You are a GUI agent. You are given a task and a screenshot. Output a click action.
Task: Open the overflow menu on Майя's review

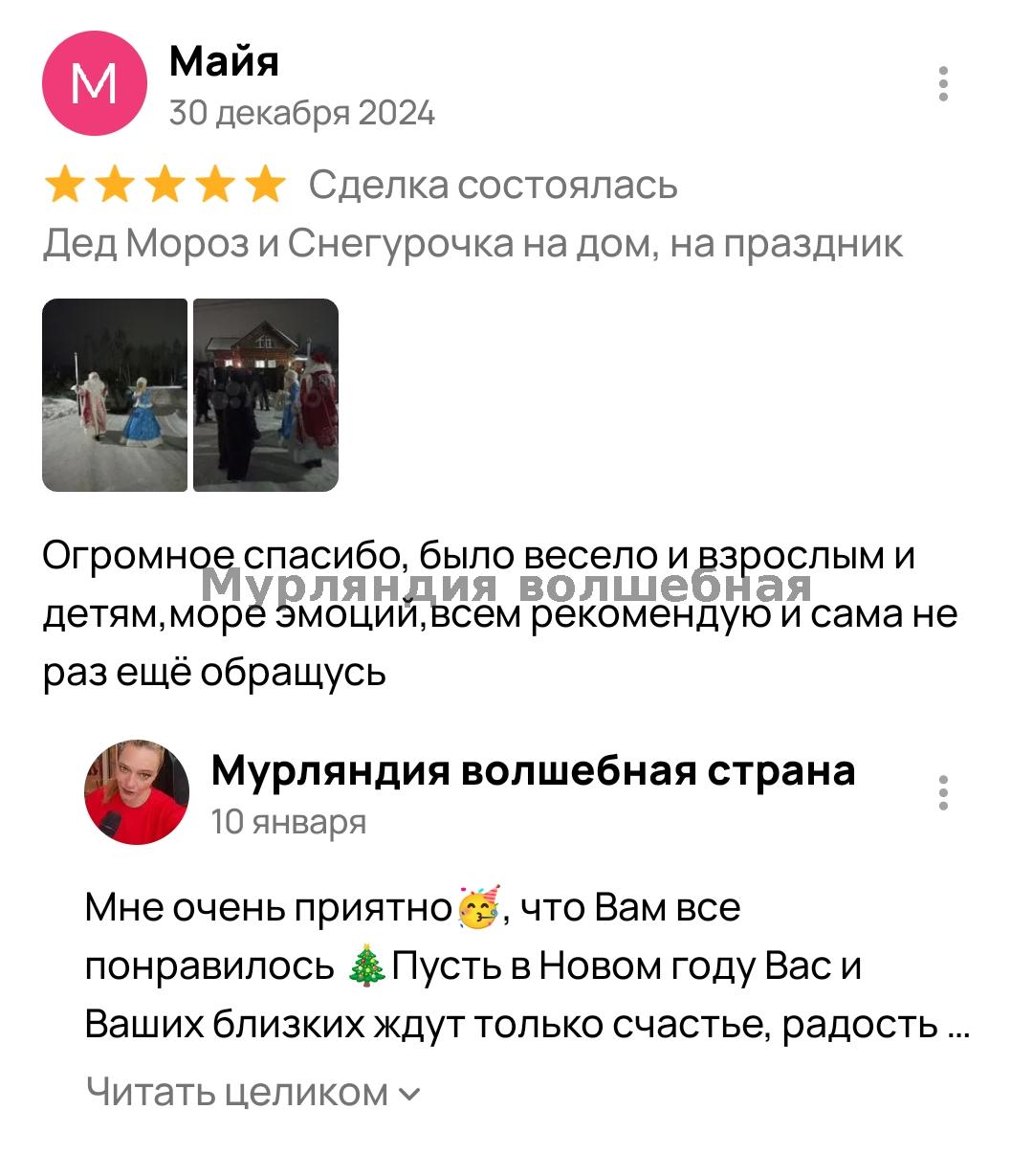point(943,84)
